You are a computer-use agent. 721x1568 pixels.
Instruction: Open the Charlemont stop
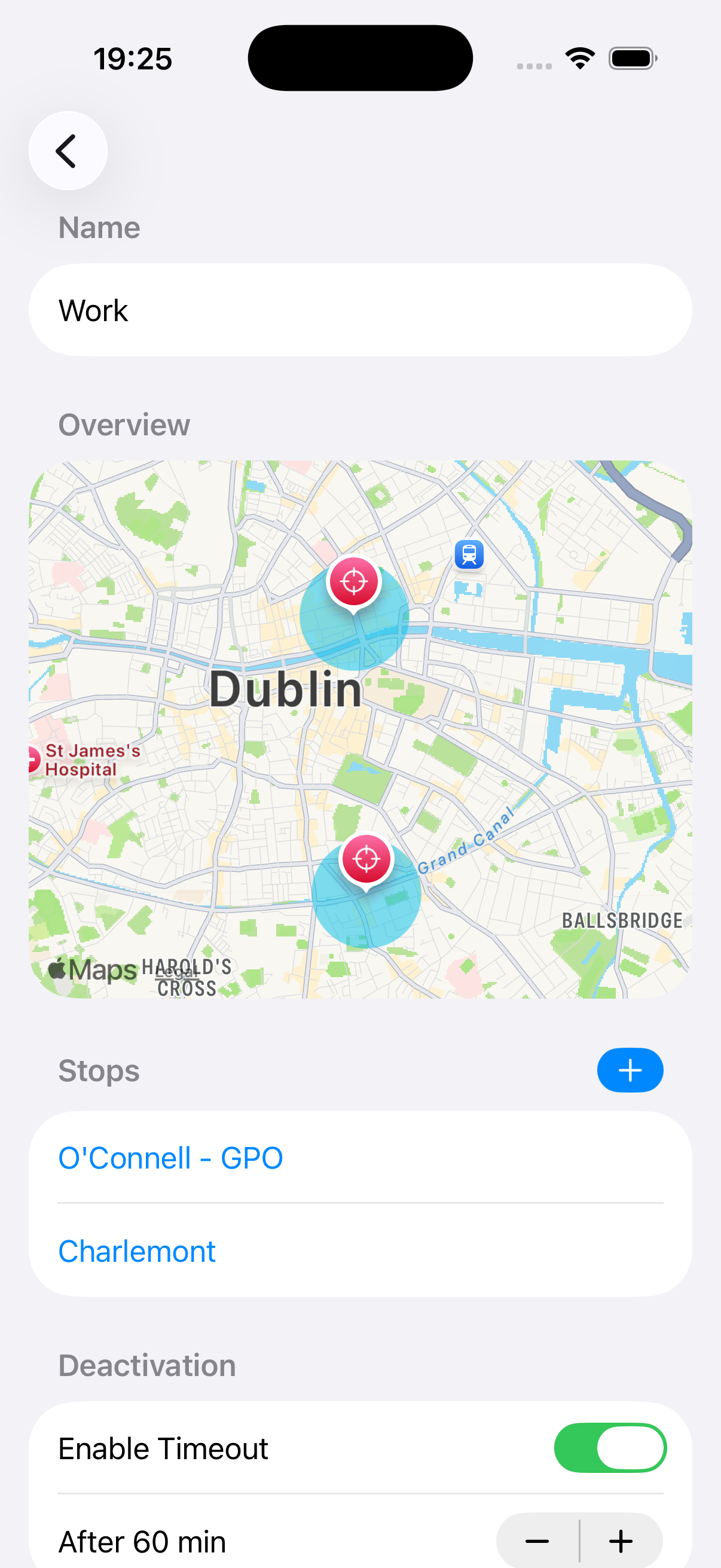click(x=136, y=1252)
